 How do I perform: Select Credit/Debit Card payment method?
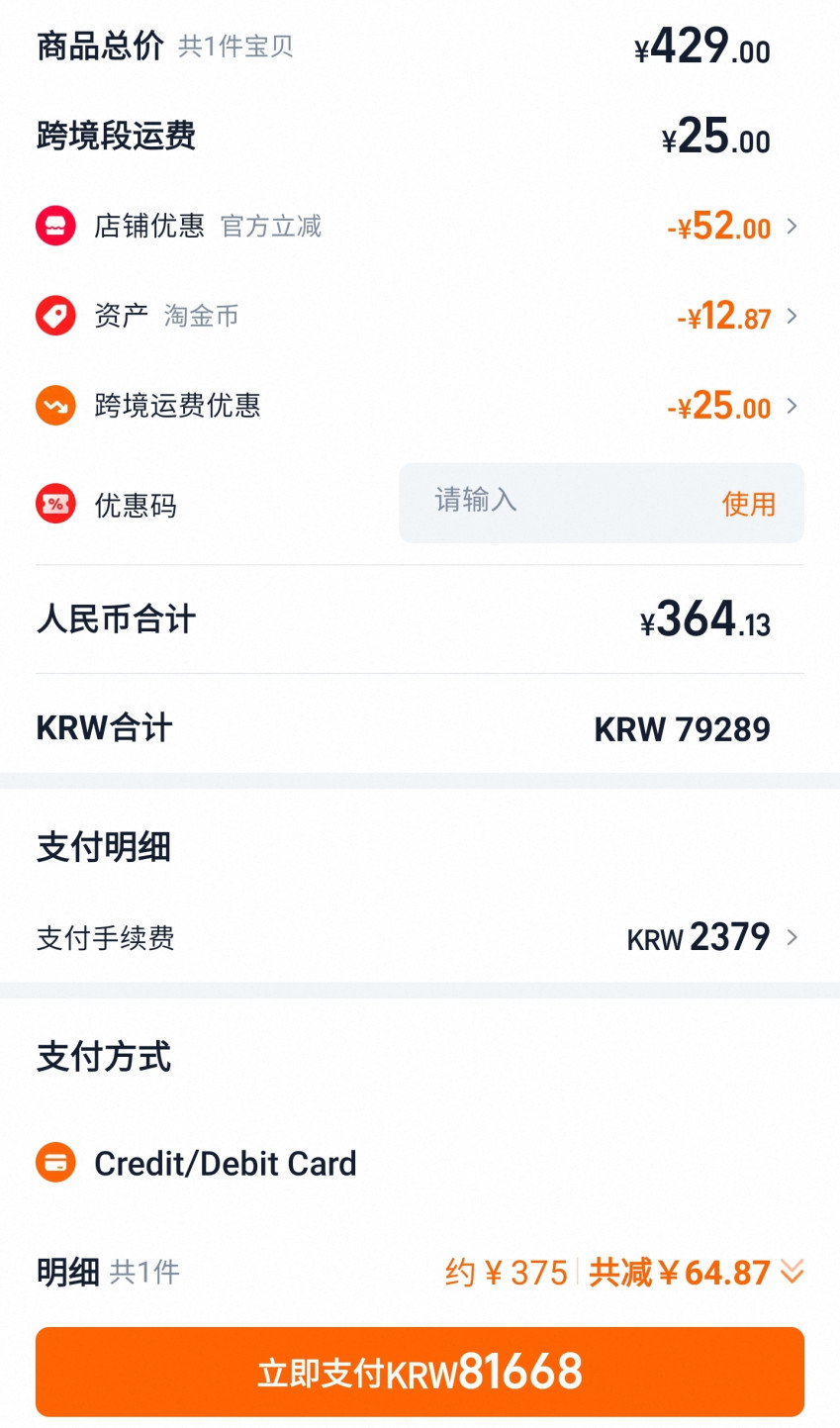225,1163
